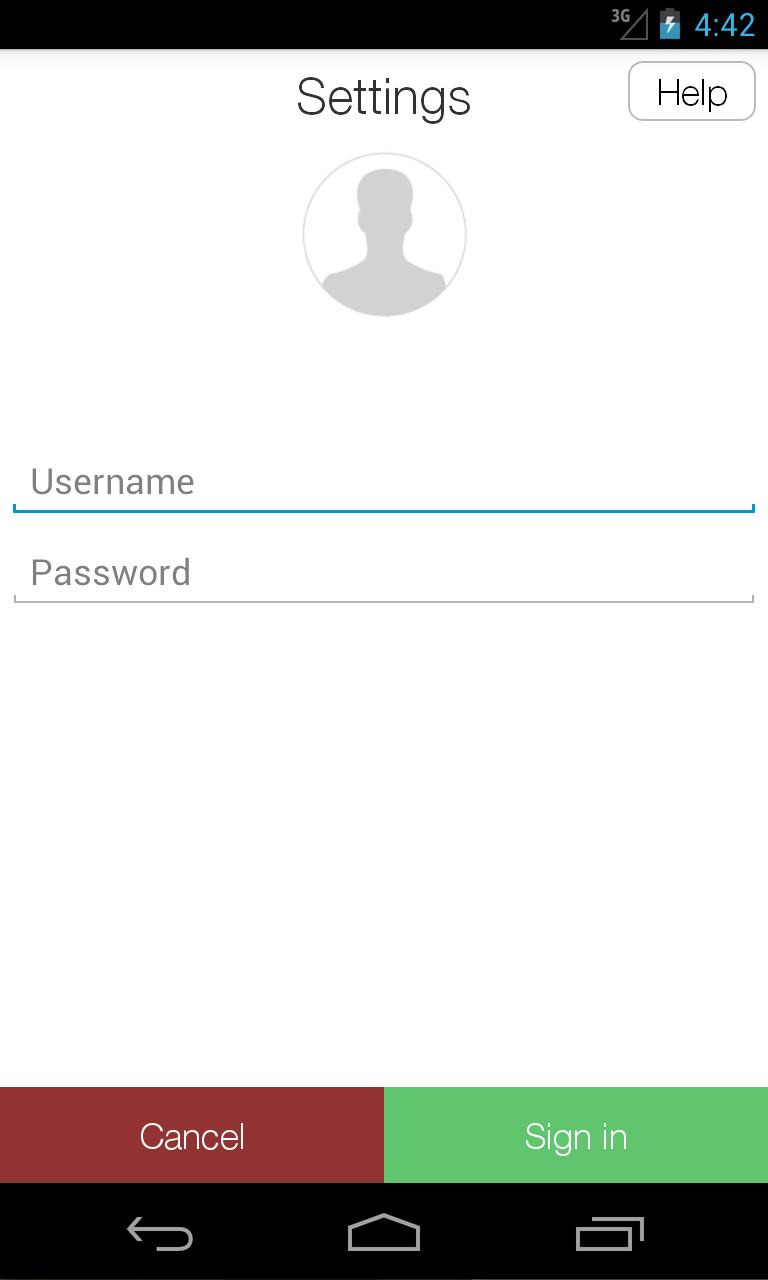This screenshot has height=1280, width=768.
Task: Cancel the sign-in
Action: [x=192, y=1136]
